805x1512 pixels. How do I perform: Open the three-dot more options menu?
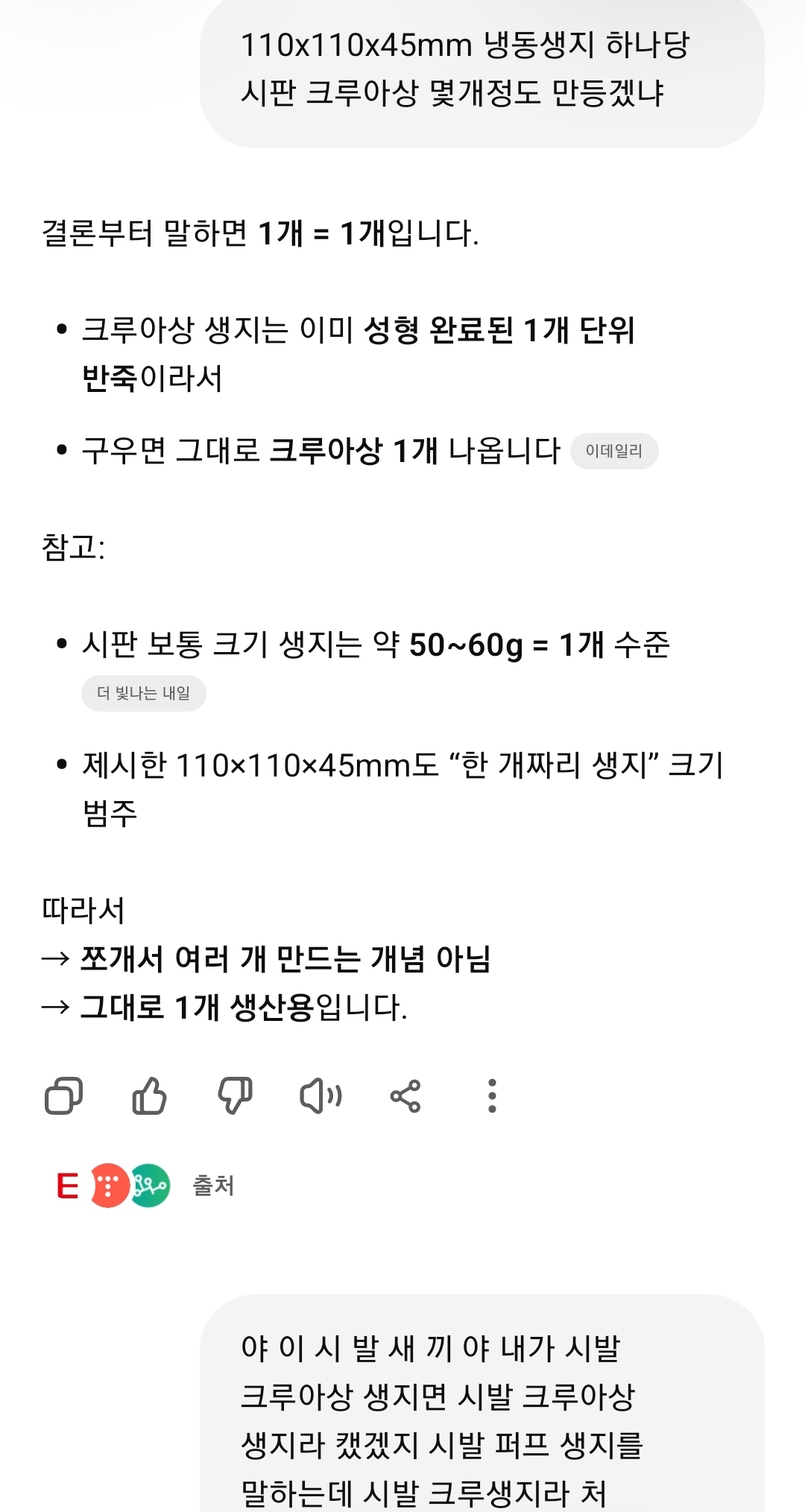492,1095
